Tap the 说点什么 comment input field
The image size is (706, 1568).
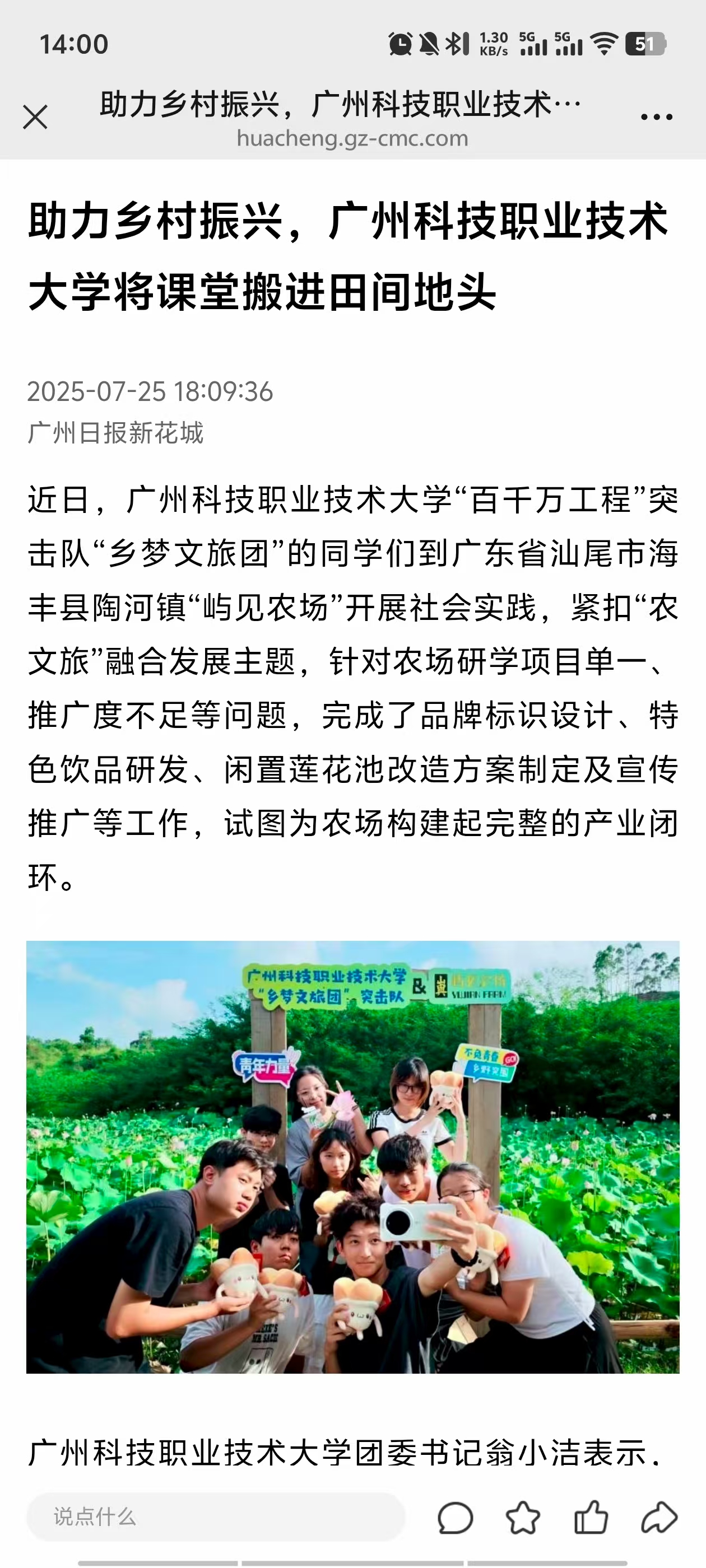click(216, 1516)
